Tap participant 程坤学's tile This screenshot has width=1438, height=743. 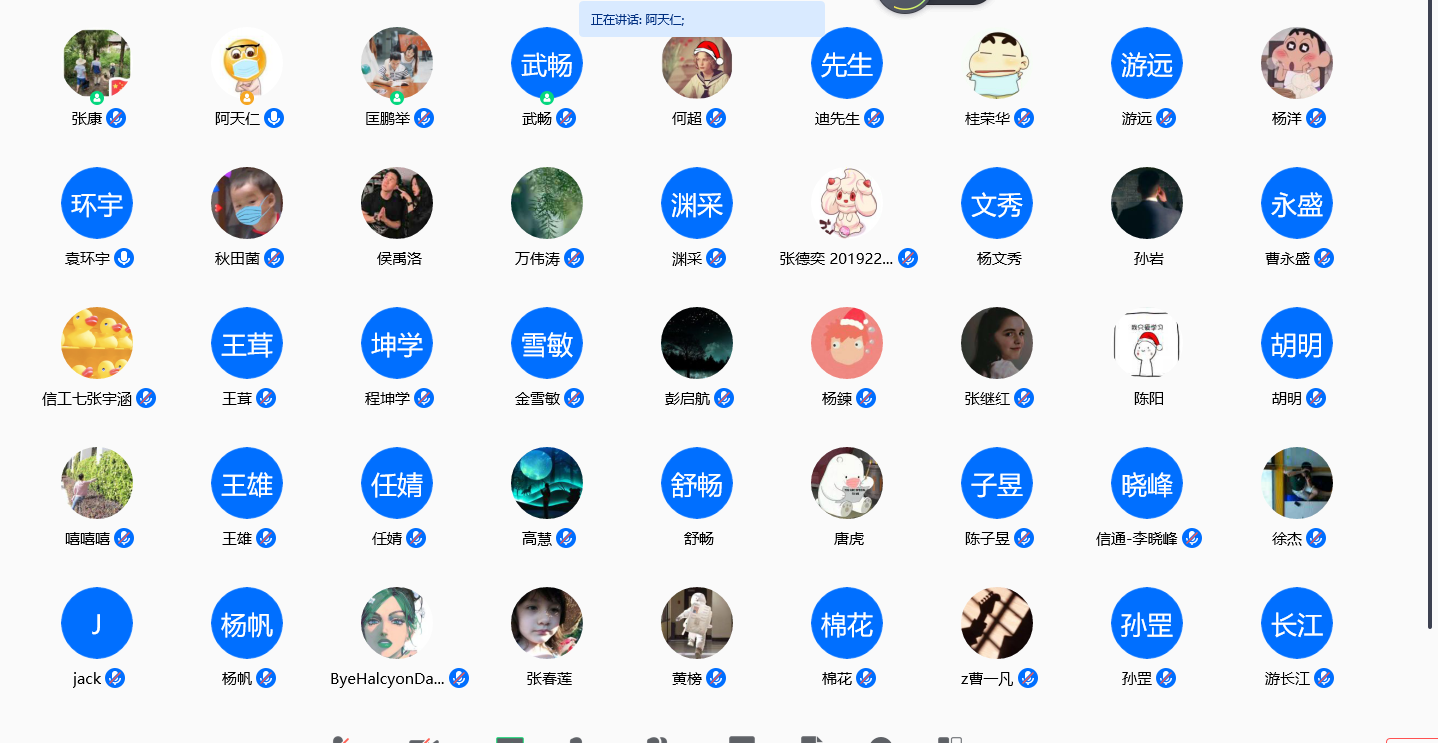click(x=397, y=344)
